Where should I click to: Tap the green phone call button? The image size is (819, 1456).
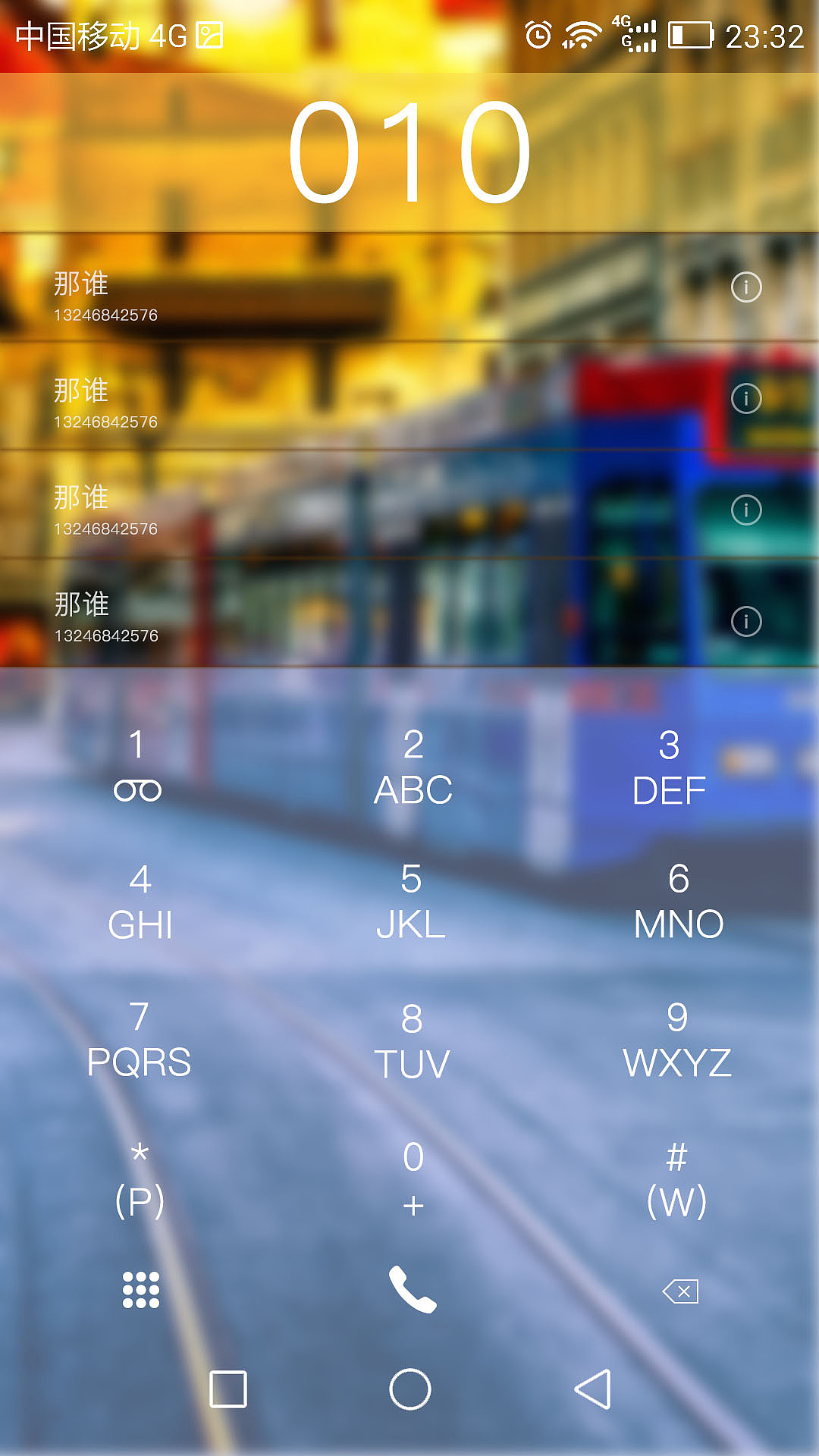point(412,1289)
